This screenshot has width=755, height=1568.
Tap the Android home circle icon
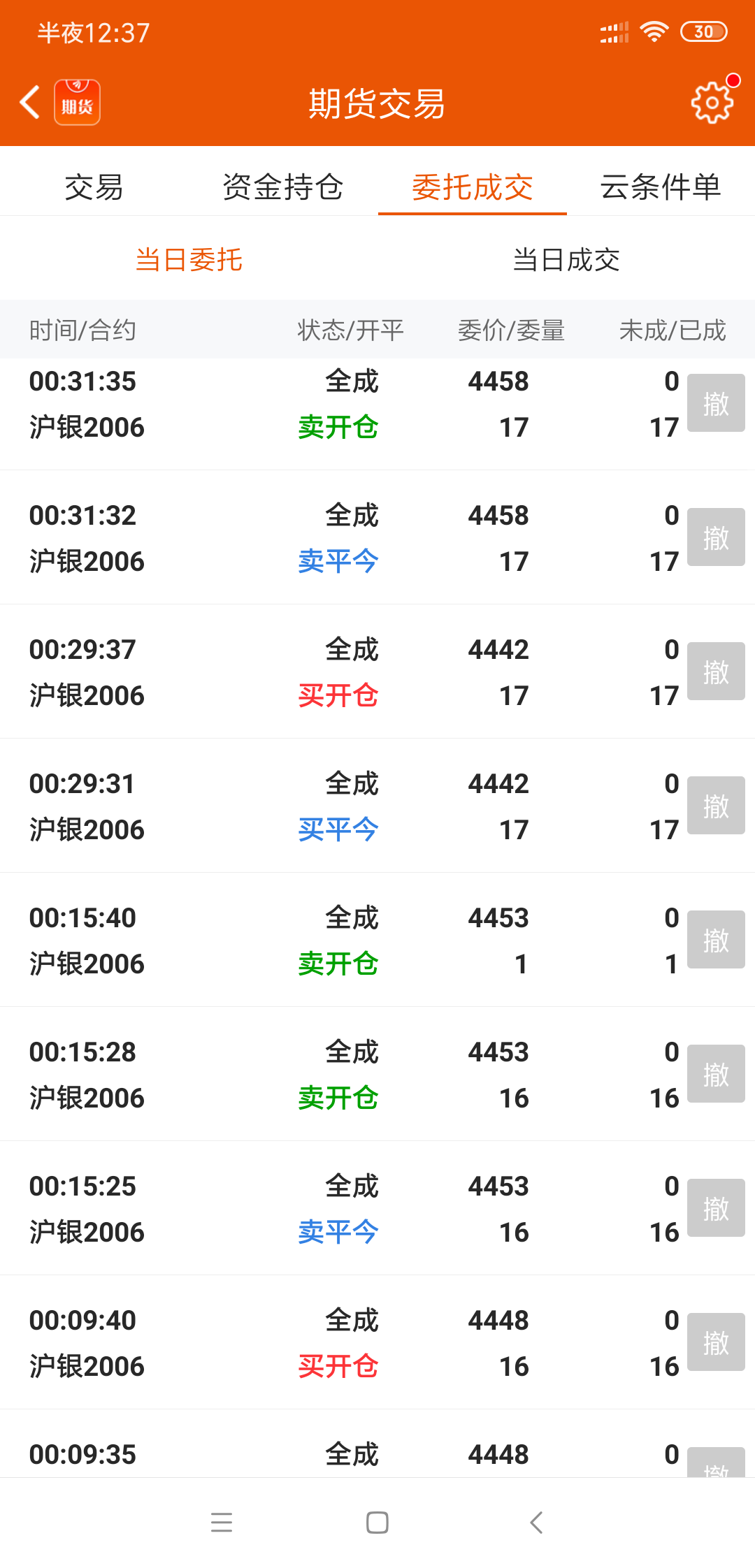377,1523
